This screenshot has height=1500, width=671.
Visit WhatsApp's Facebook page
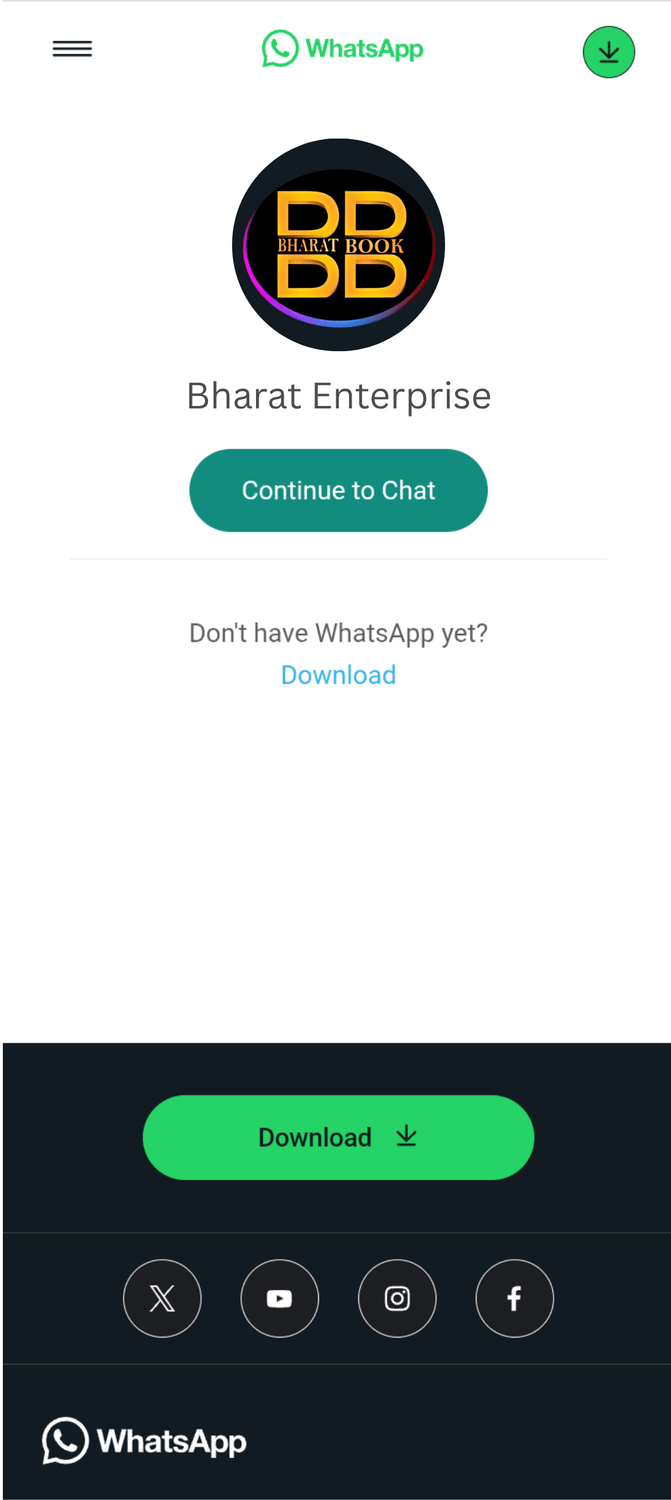[514, 1298]
